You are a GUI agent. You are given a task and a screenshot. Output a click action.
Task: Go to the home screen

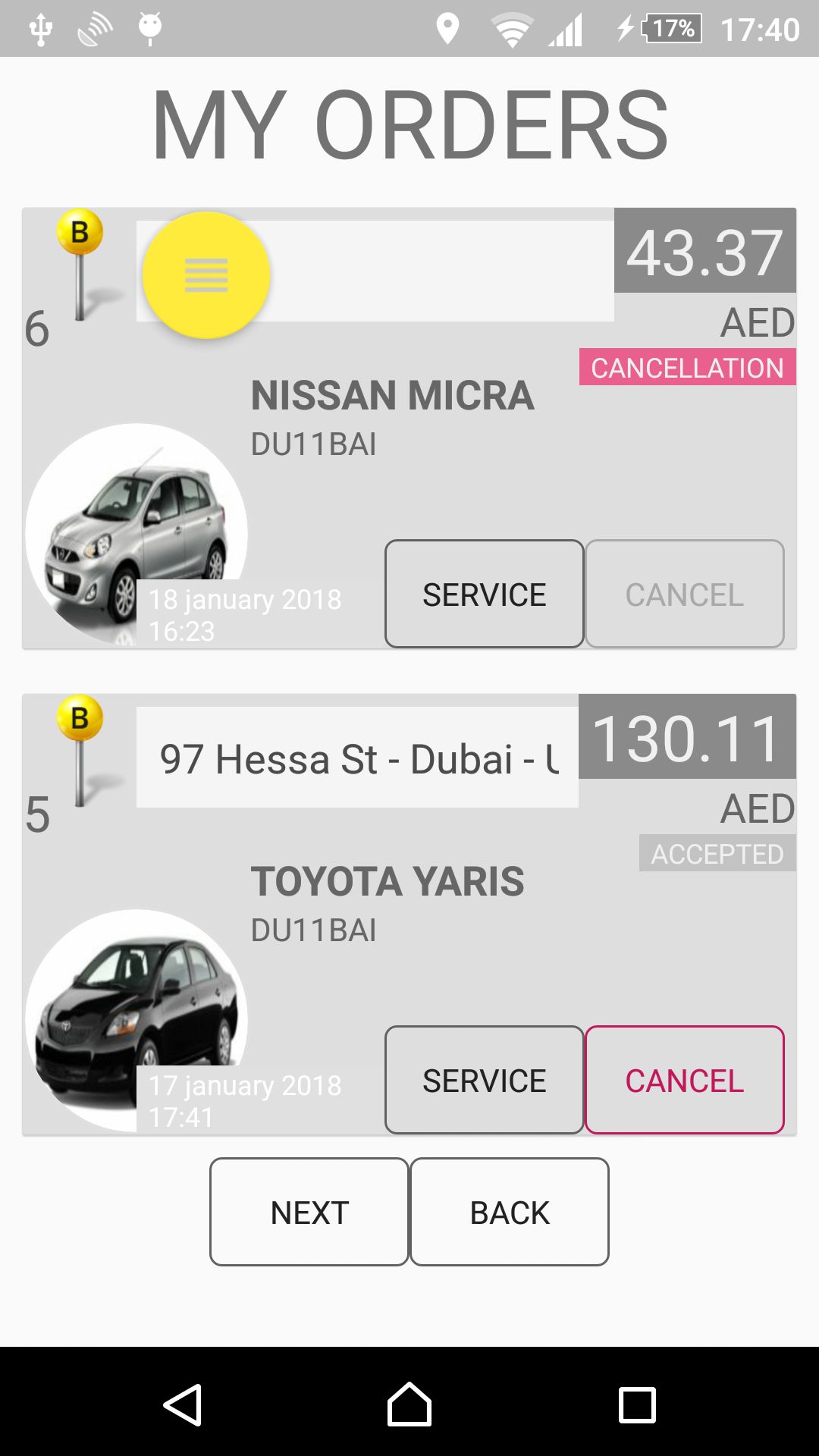[x=409, y=1404]
